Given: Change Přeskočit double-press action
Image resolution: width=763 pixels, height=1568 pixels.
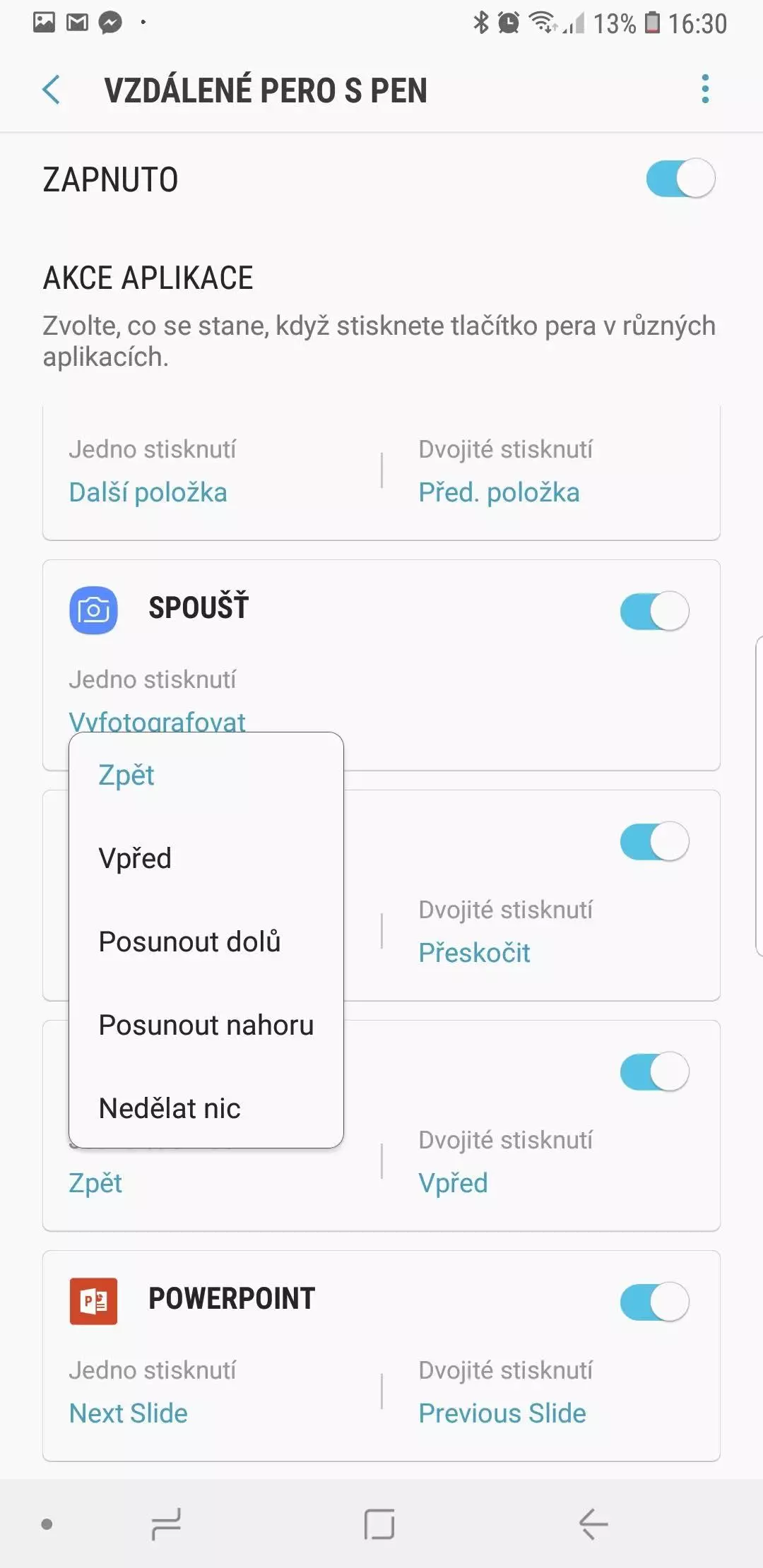Looking at the screenshot, I should point(474,953).
